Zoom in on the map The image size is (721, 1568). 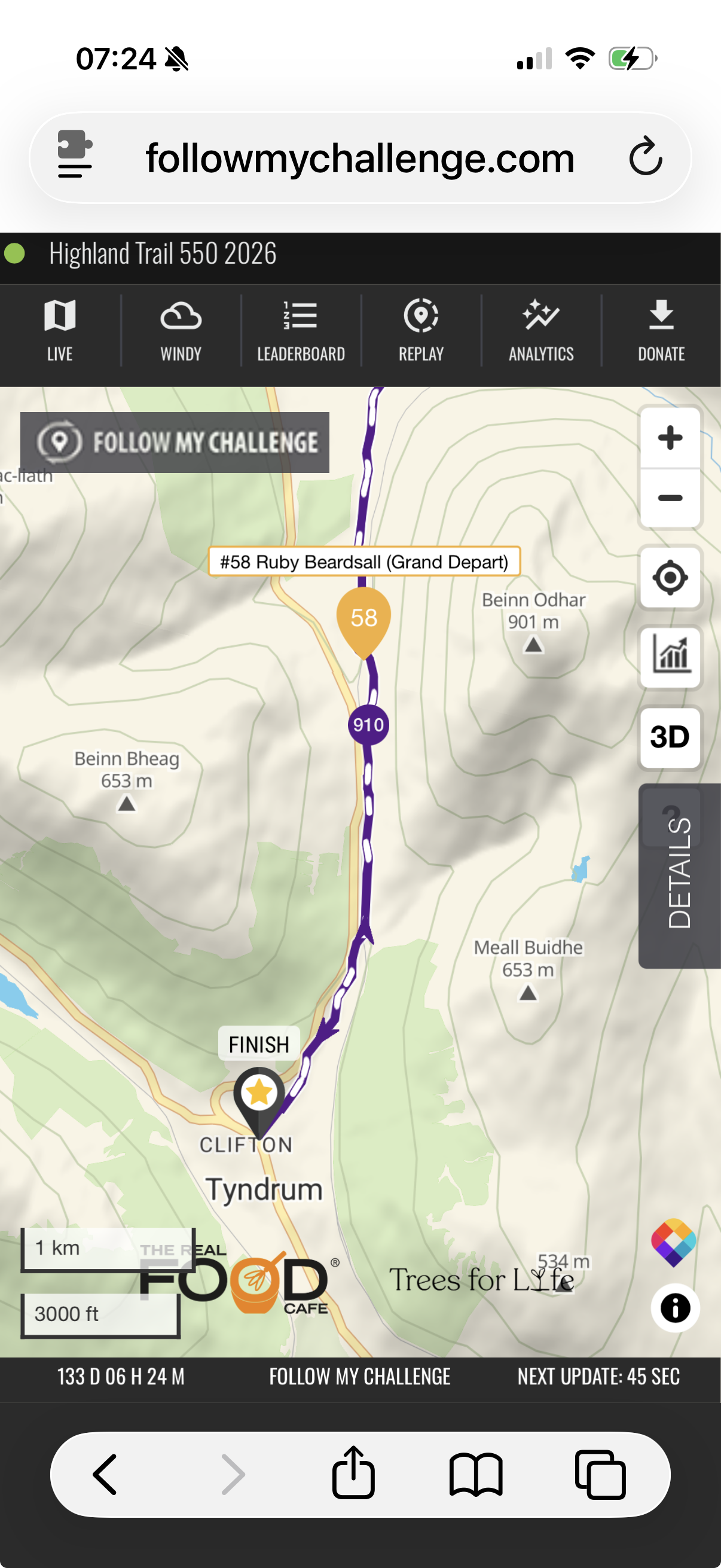point(670,438)
